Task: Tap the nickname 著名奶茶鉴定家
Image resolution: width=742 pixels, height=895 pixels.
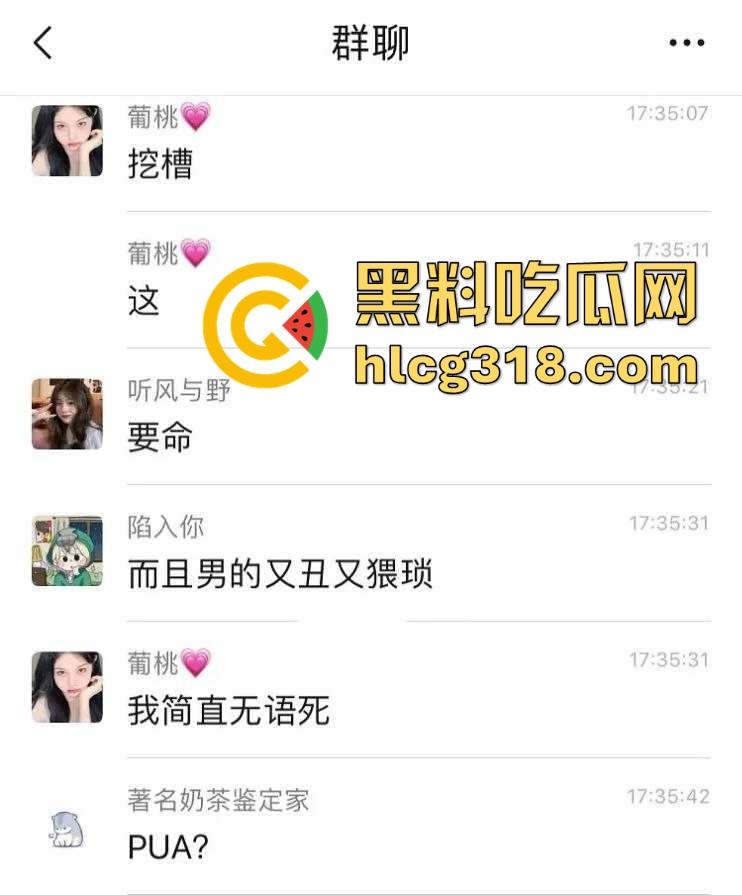Action: click(216, 801)
